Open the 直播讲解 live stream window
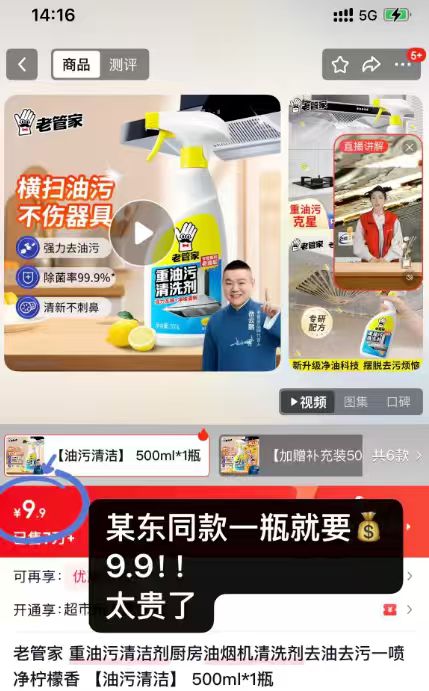The image size is (429, 691). tap(377, 212)
